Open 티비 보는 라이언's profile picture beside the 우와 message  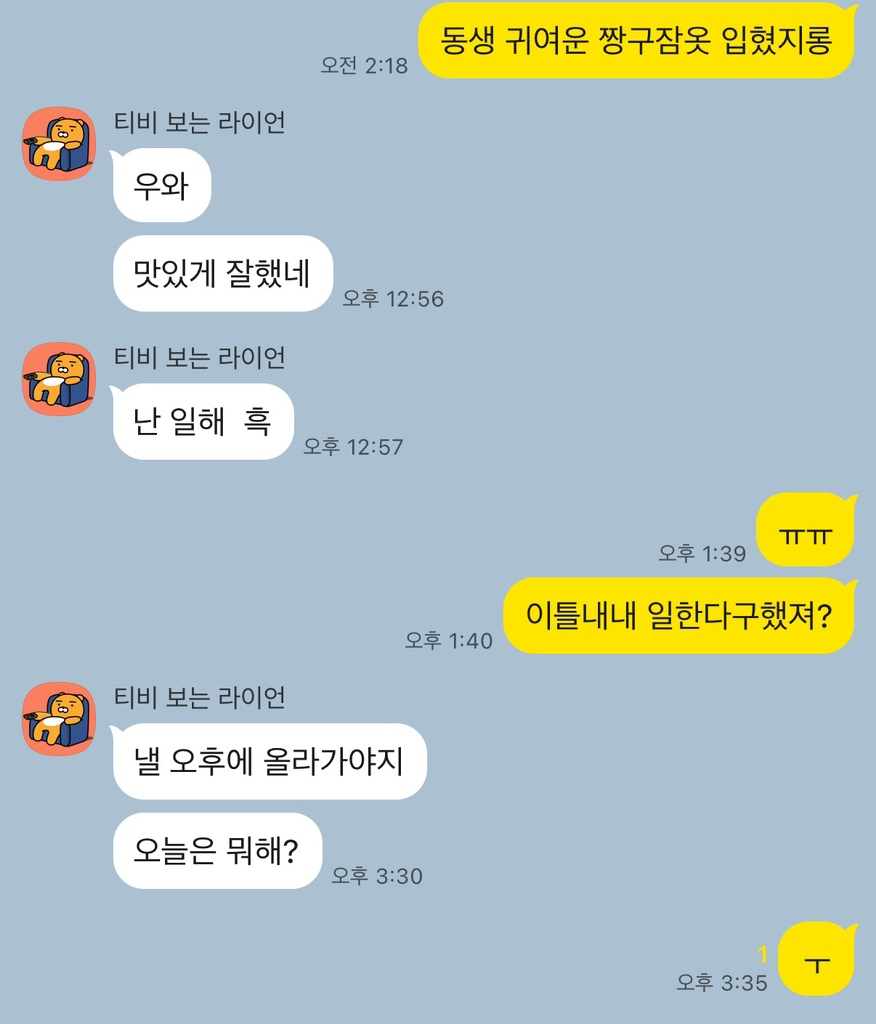(58, 144)
